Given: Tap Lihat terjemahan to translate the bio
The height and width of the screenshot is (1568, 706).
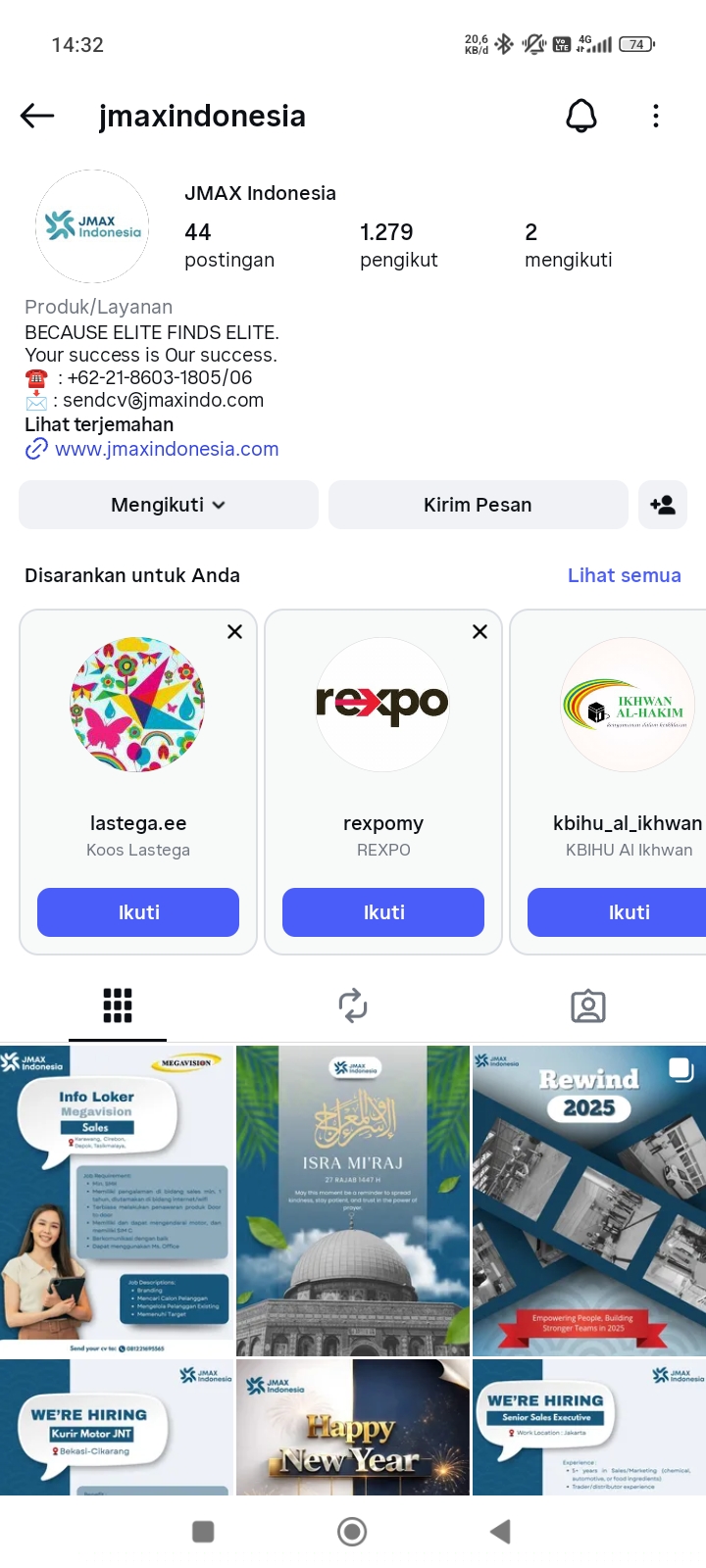Looking at the screenshot, I should coord(99,424).
